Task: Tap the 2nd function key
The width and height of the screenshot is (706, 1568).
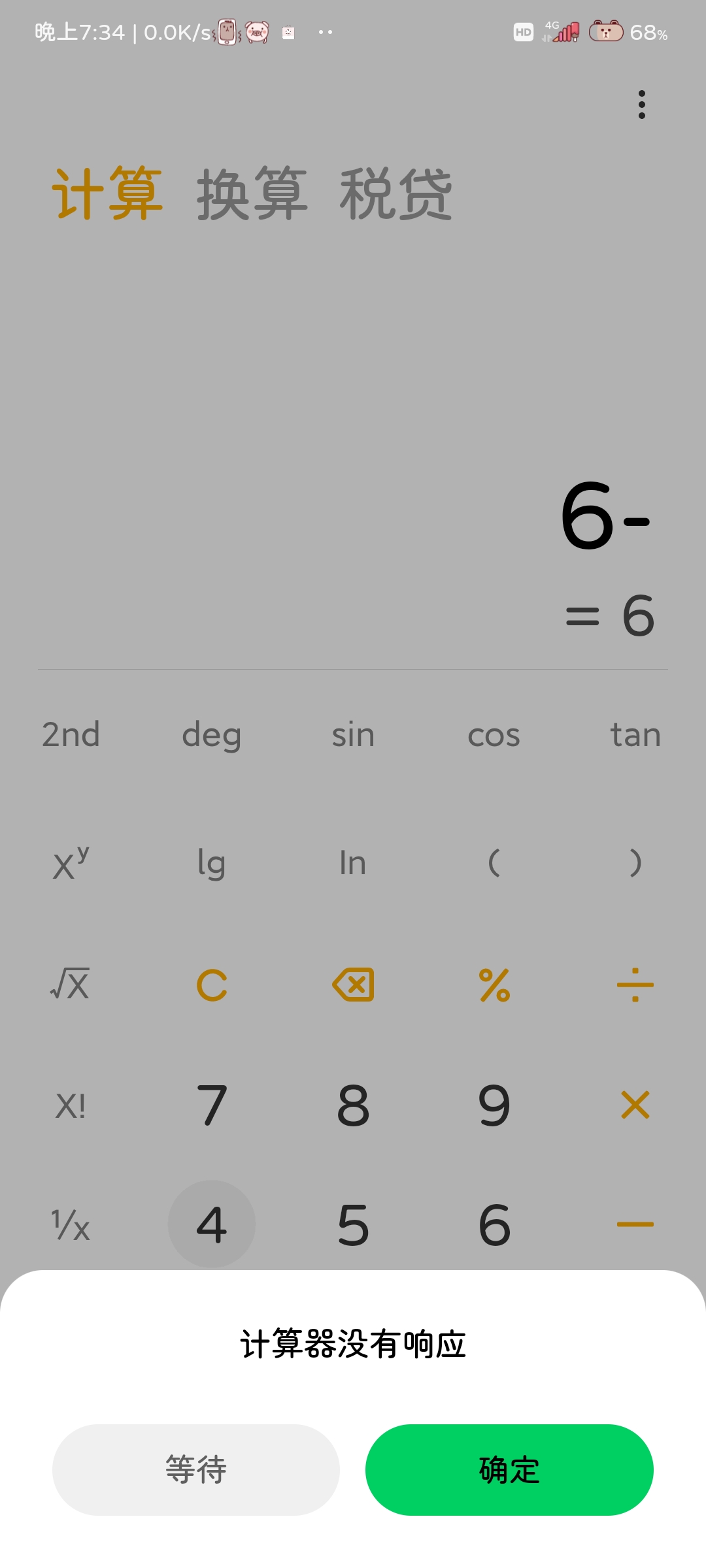Action: 71,734
